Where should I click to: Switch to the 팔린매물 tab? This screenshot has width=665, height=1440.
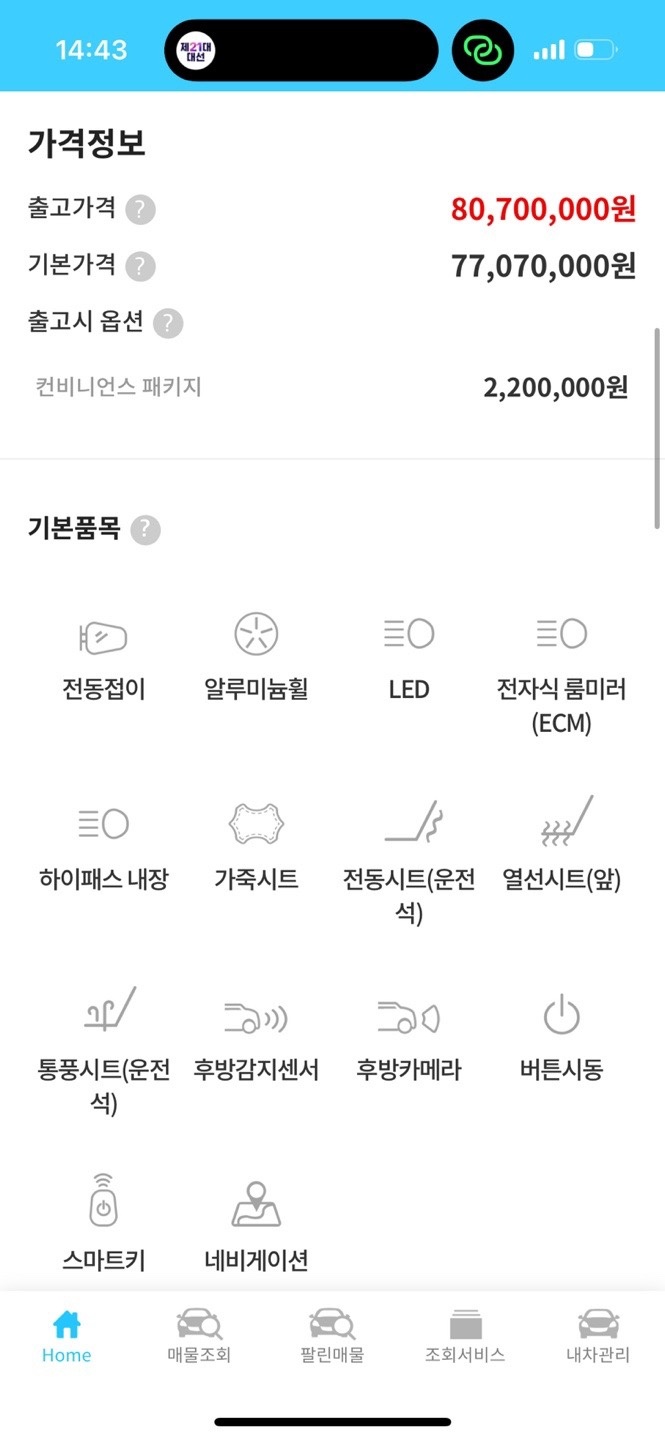click(332, 1337)
